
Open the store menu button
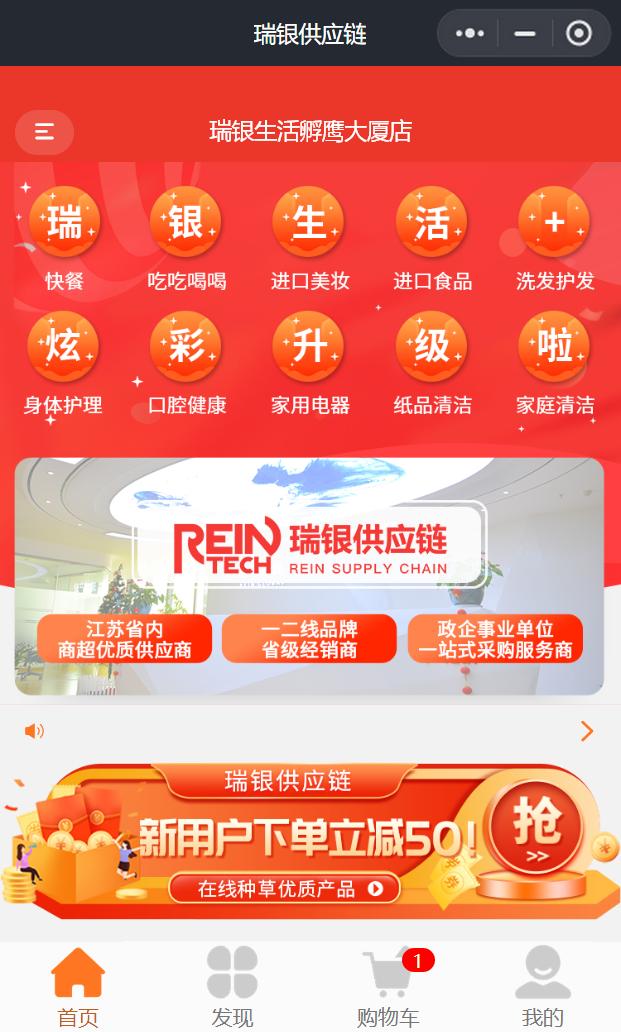coord(44,132)
